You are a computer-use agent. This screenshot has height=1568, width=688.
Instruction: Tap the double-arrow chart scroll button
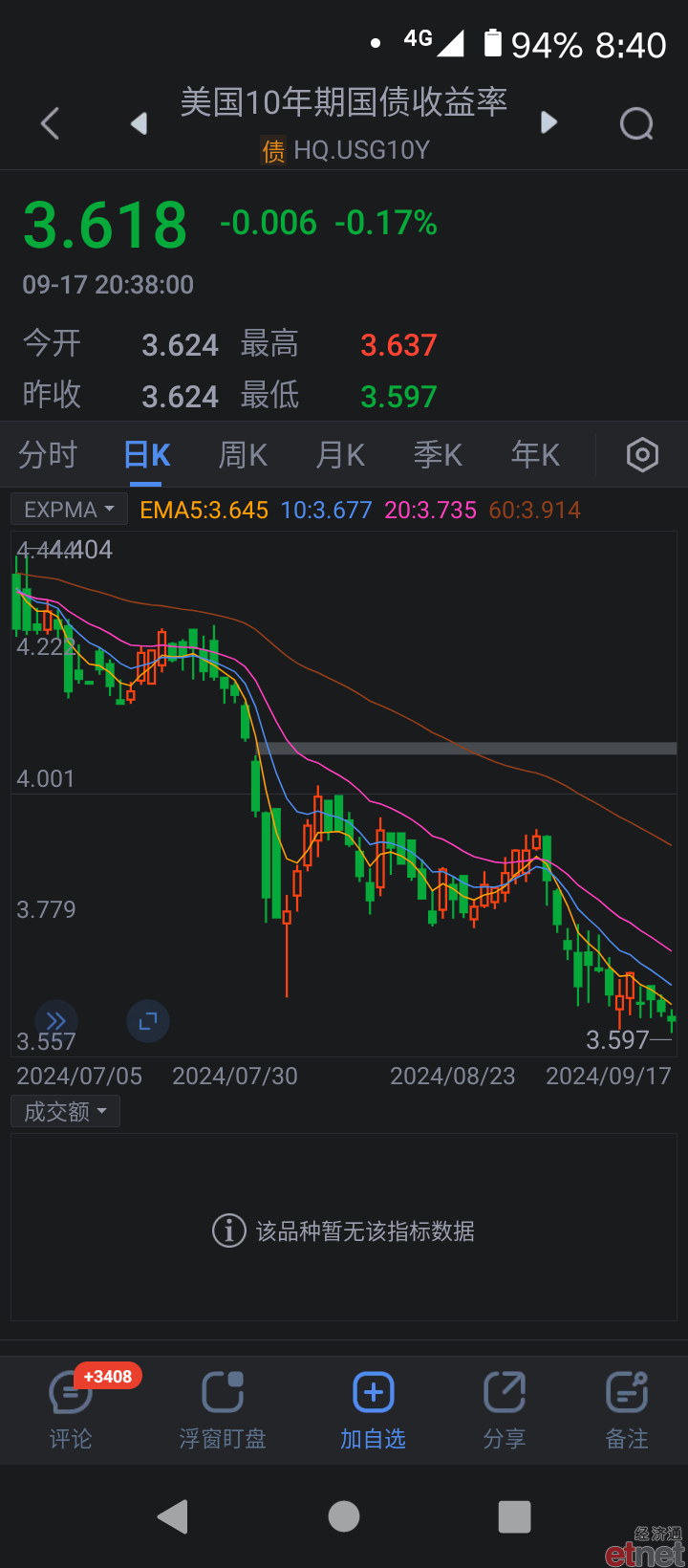56,1021
